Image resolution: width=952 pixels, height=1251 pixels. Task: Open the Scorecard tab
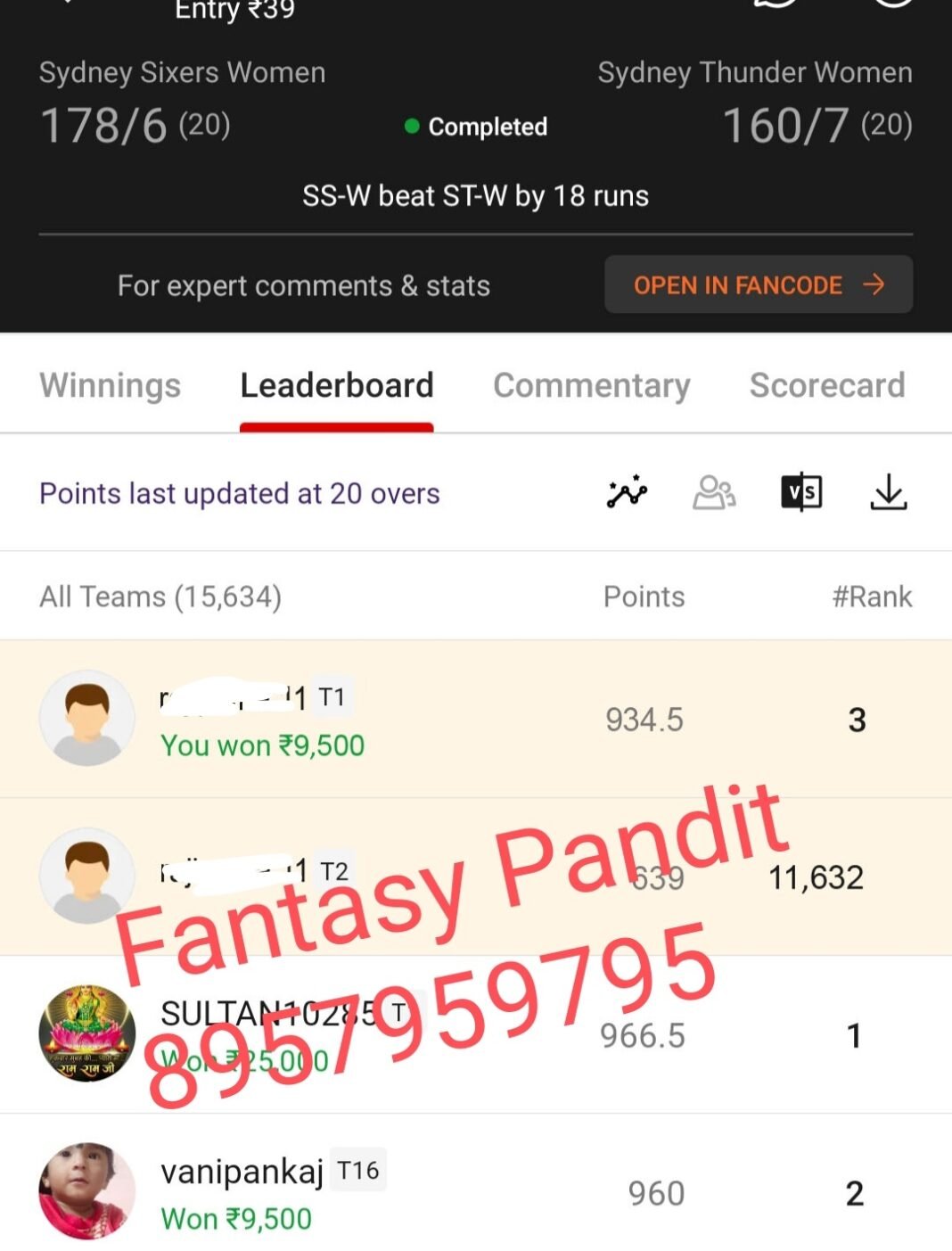827,385
